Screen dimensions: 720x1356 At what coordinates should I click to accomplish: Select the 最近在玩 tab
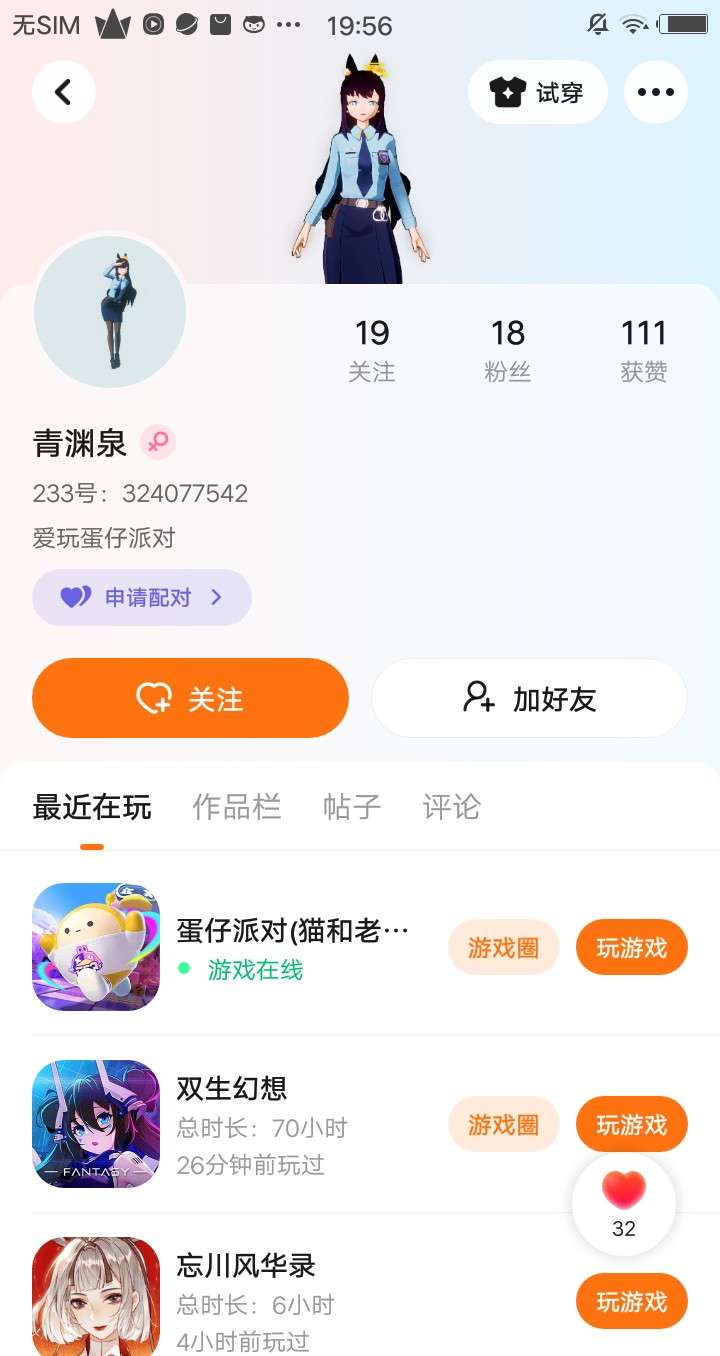tap(92, 807)
